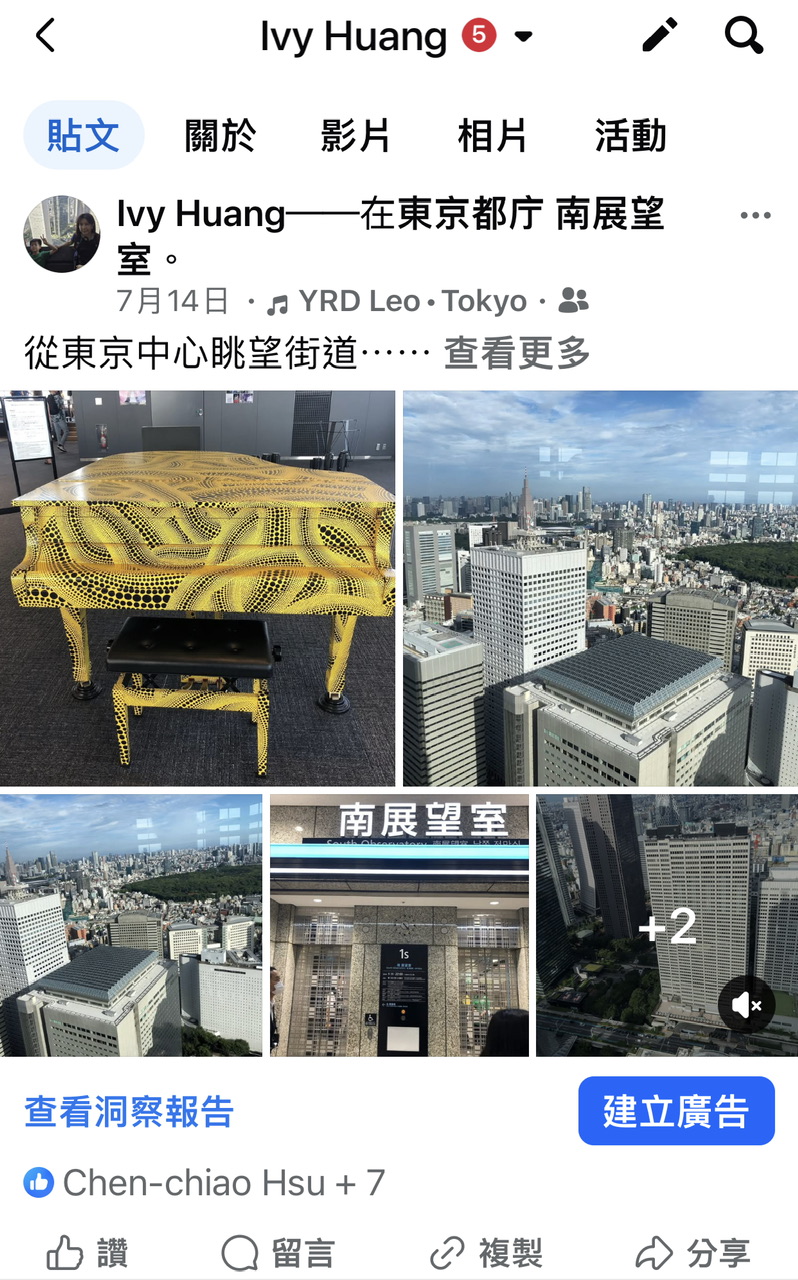
Task: Expand the caption with 查看更多
Action: 517,352
